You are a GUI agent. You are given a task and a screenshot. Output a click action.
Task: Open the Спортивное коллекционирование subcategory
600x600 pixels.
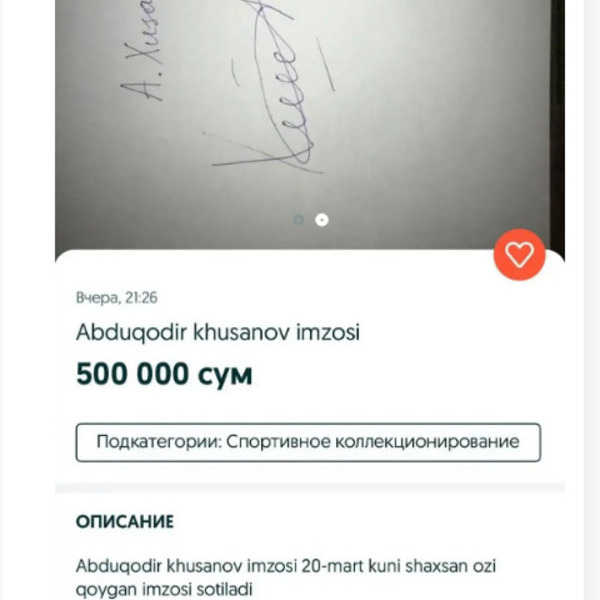point(308,442)
